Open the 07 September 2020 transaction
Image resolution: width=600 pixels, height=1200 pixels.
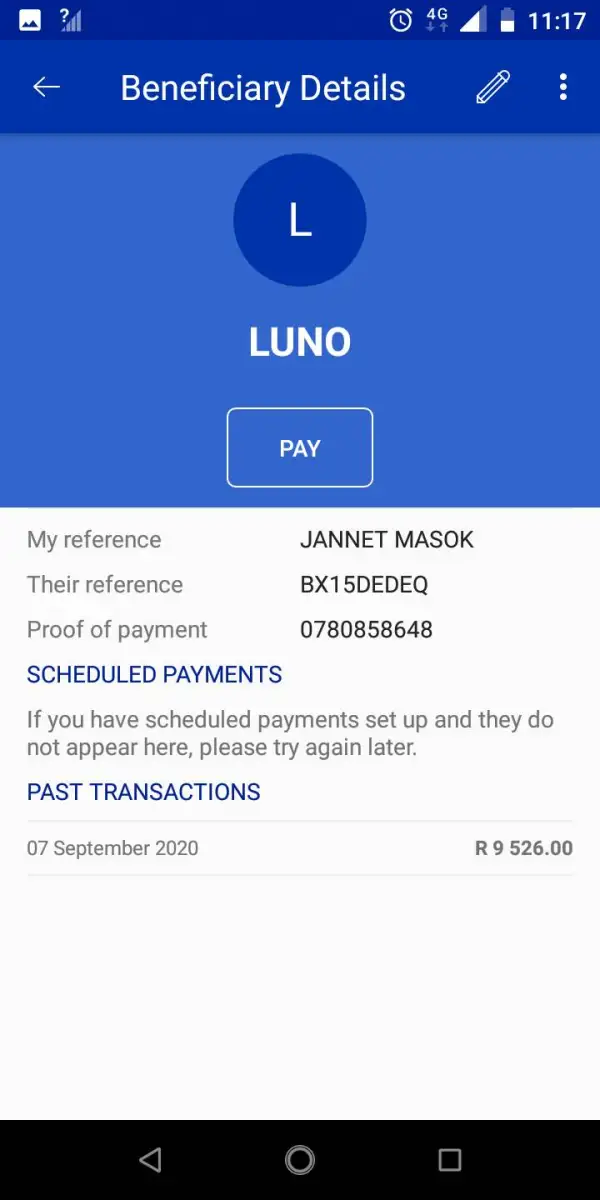click(x=300, y=848)
